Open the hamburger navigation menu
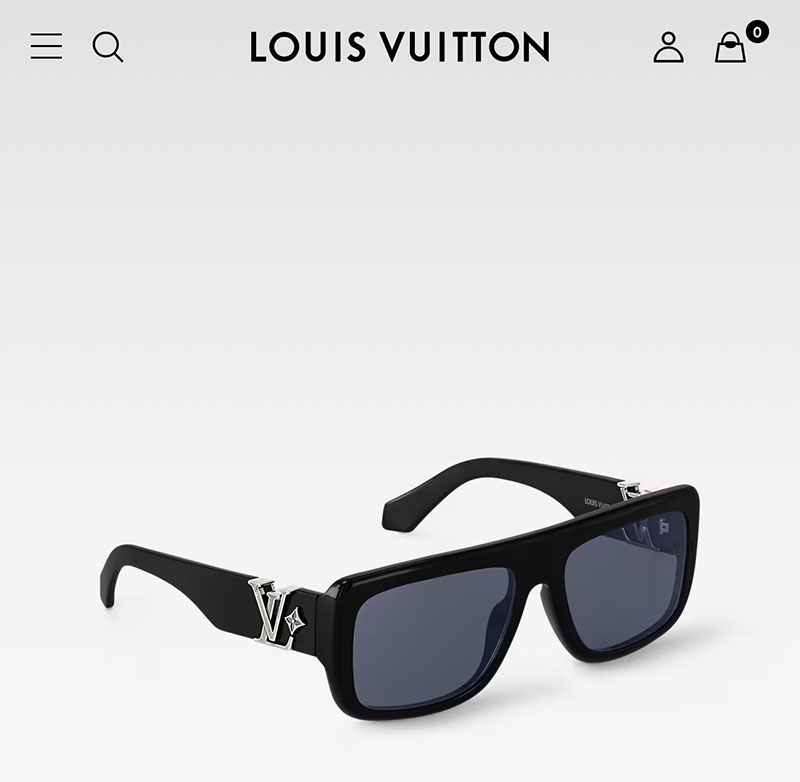Screen dimensions: 800x782 pos(46,46)
